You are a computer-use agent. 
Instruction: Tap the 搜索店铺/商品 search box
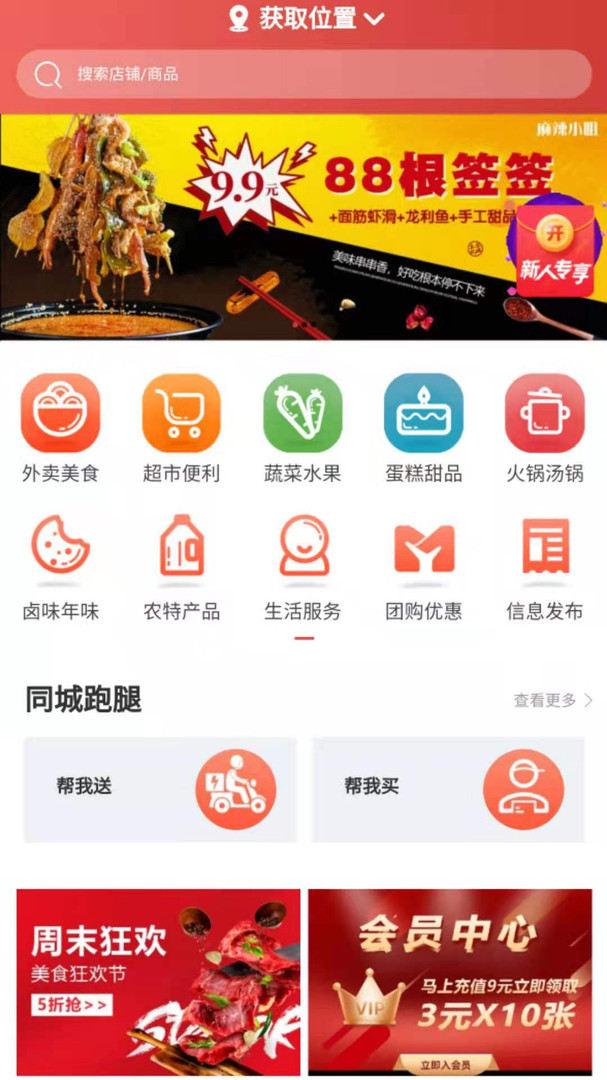[303, 74]
